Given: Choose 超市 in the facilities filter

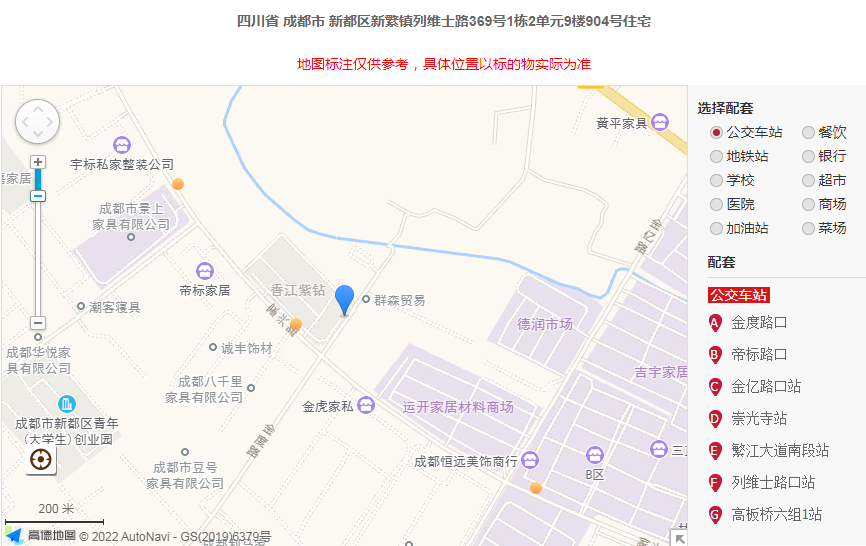Looking at the screenshot, I should click(x=809, y=180).
